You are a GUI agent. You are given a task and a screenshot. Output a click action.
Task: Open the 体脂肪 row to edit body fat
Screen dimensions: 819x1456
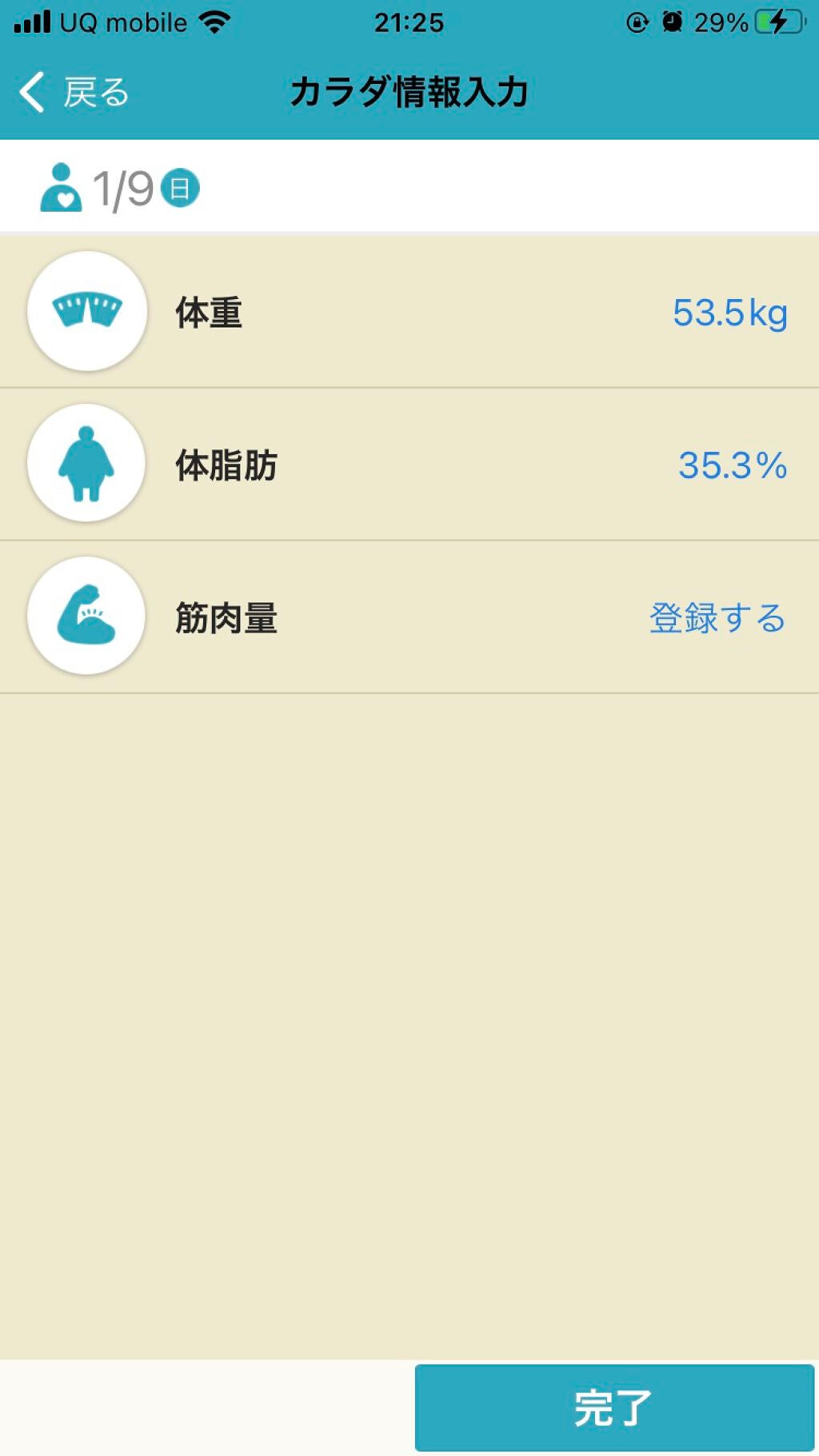pyautogui.click(x=409, y=464)
